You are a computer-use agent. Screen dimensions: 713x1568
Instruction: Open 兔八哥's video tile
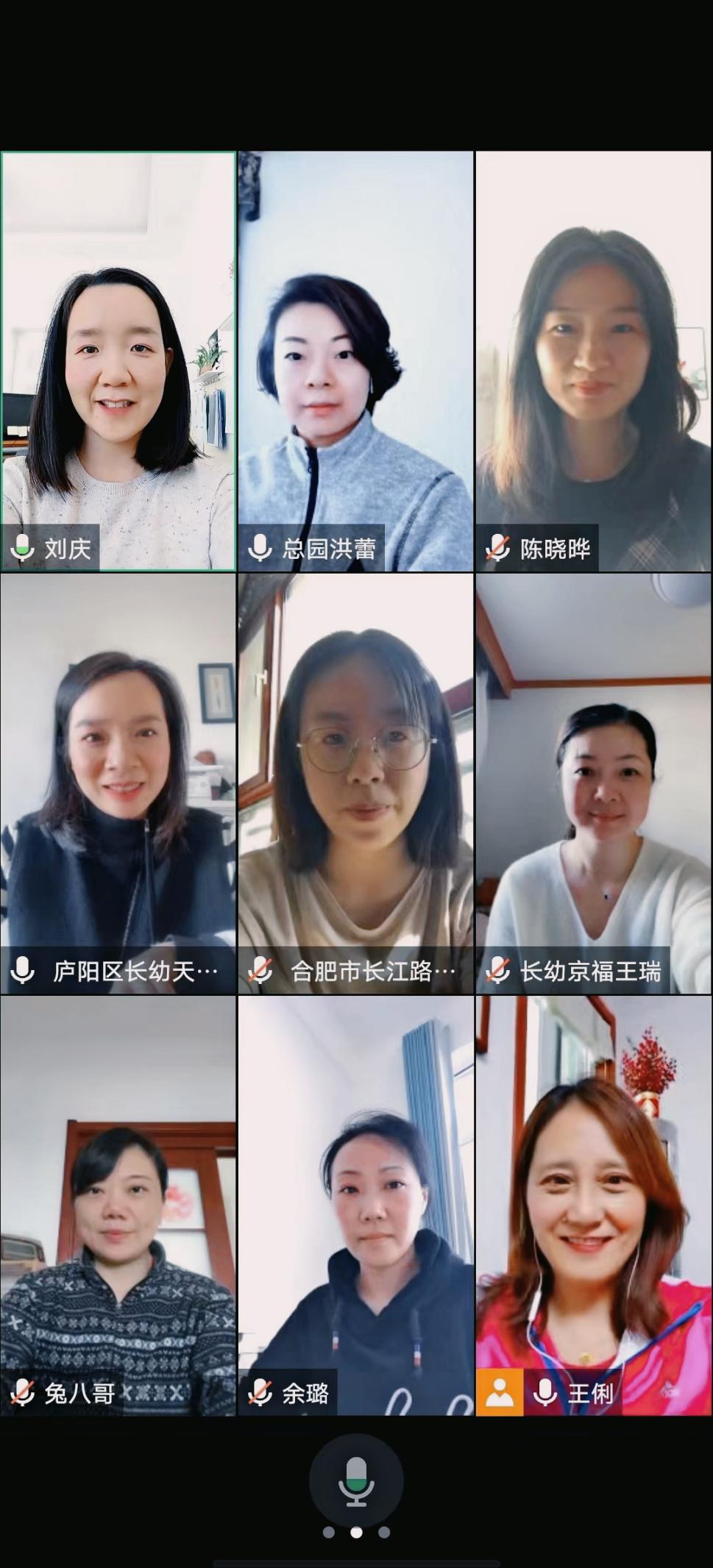pyautogui.click(x=118, y=1205)
